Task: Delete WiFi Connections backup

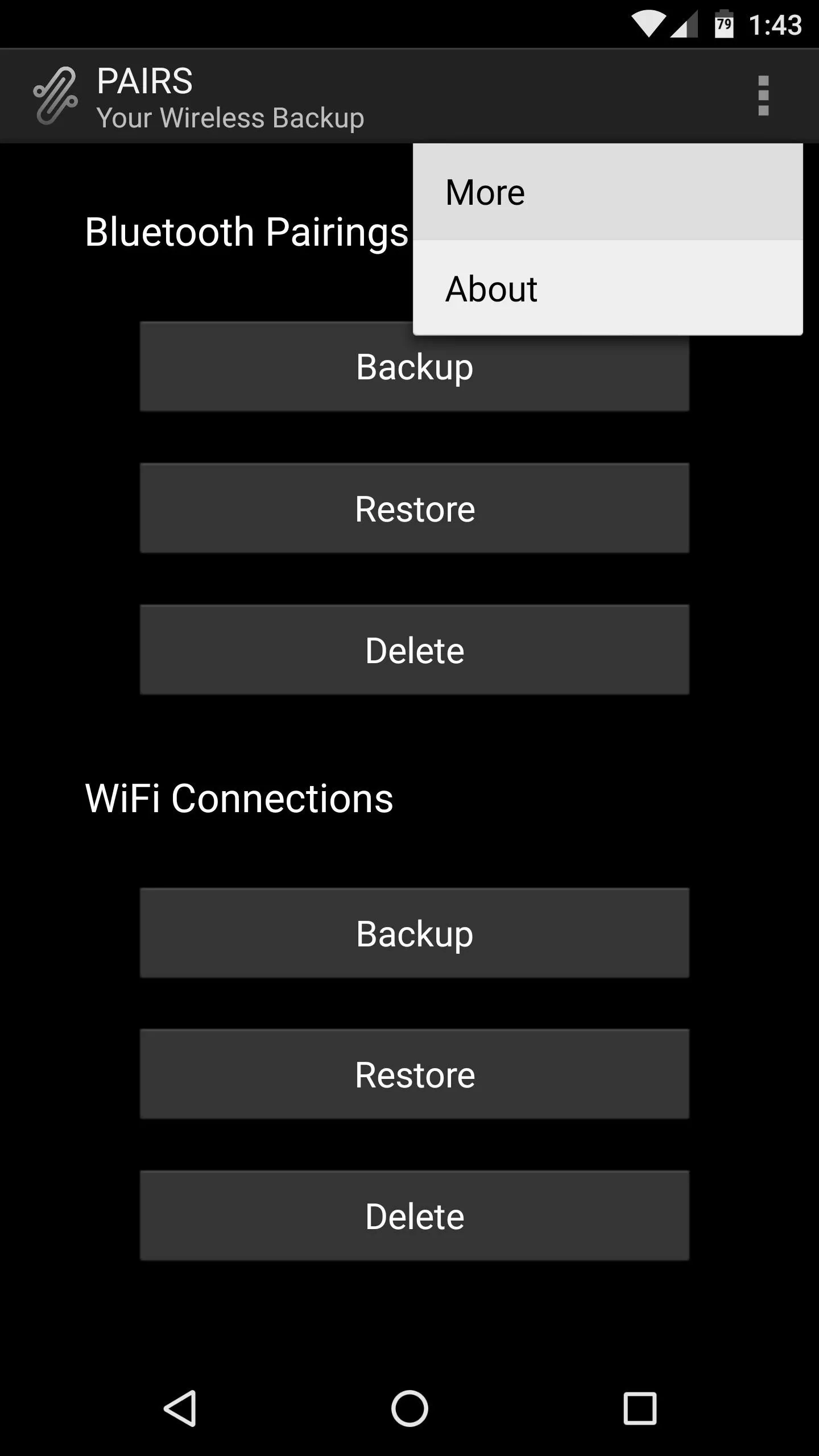Action: point(415,1216)
